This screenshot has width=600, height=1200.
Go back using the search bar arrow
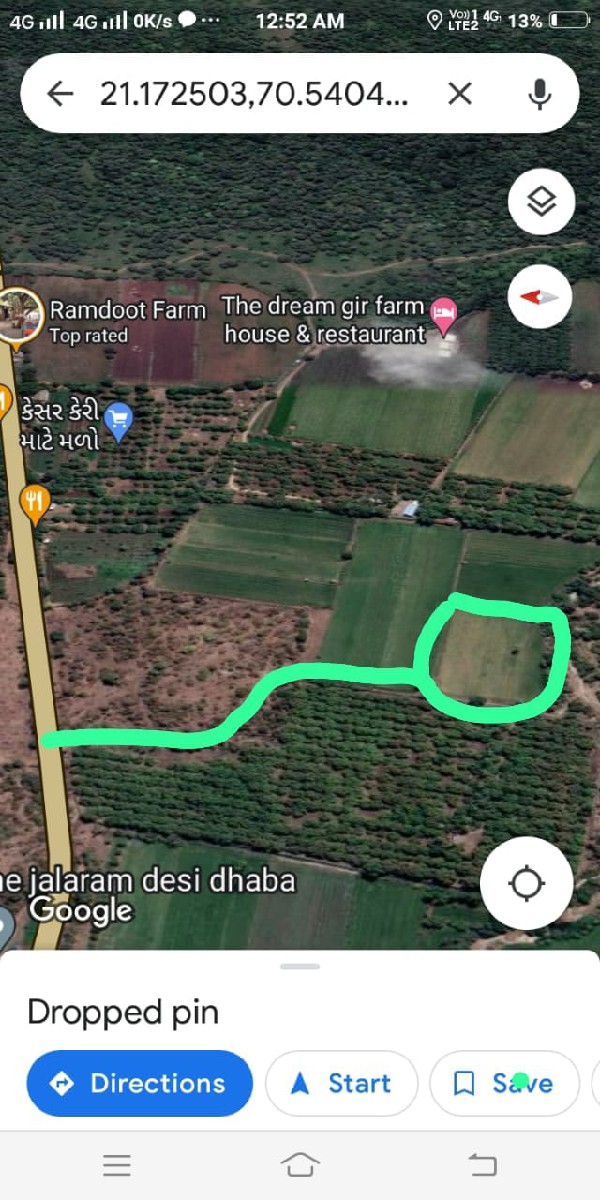click(61, 94)
